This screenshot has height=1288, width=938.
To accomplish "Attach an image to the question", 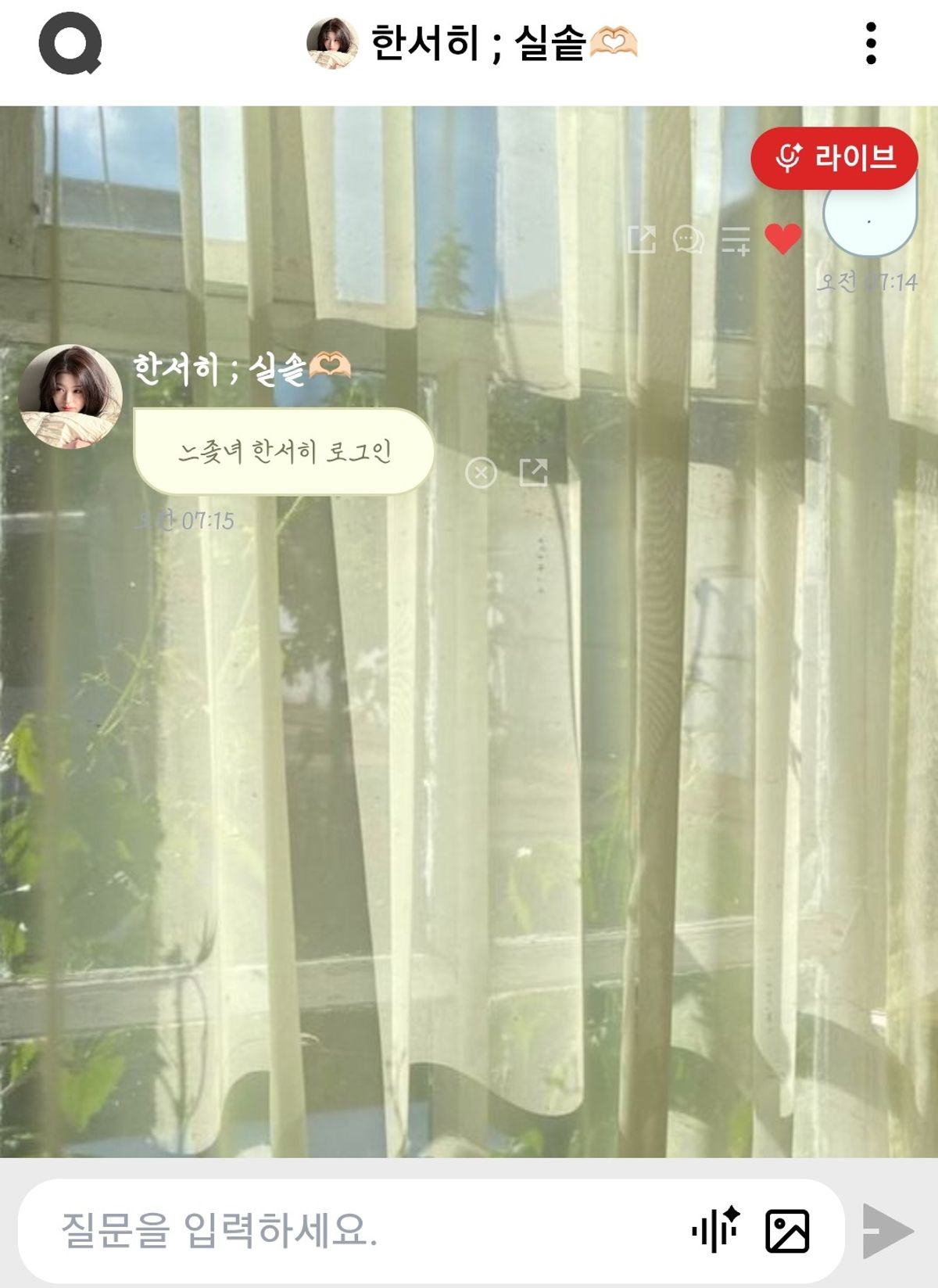I will click(787, 1231).
